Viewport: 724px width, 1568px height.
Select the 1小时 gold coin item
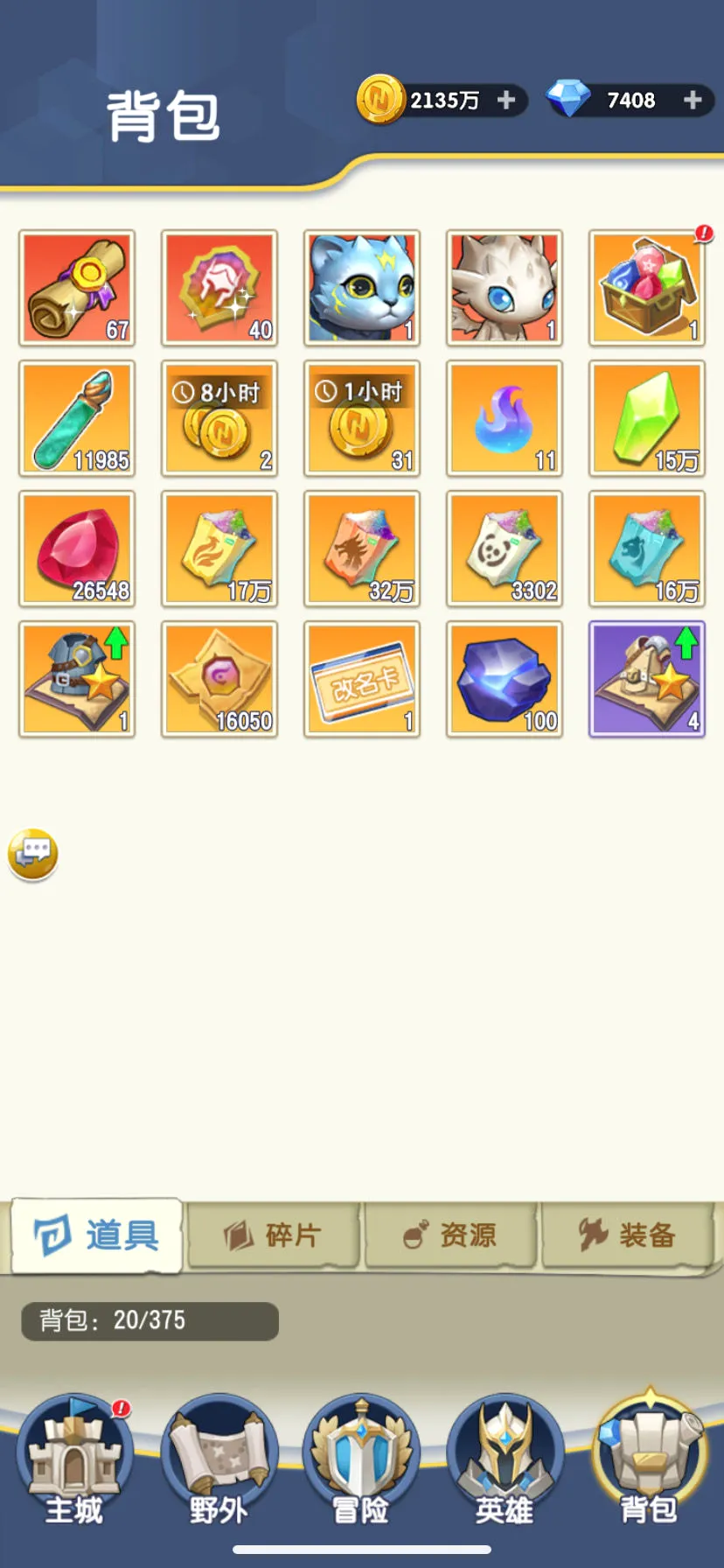point(362,418)
